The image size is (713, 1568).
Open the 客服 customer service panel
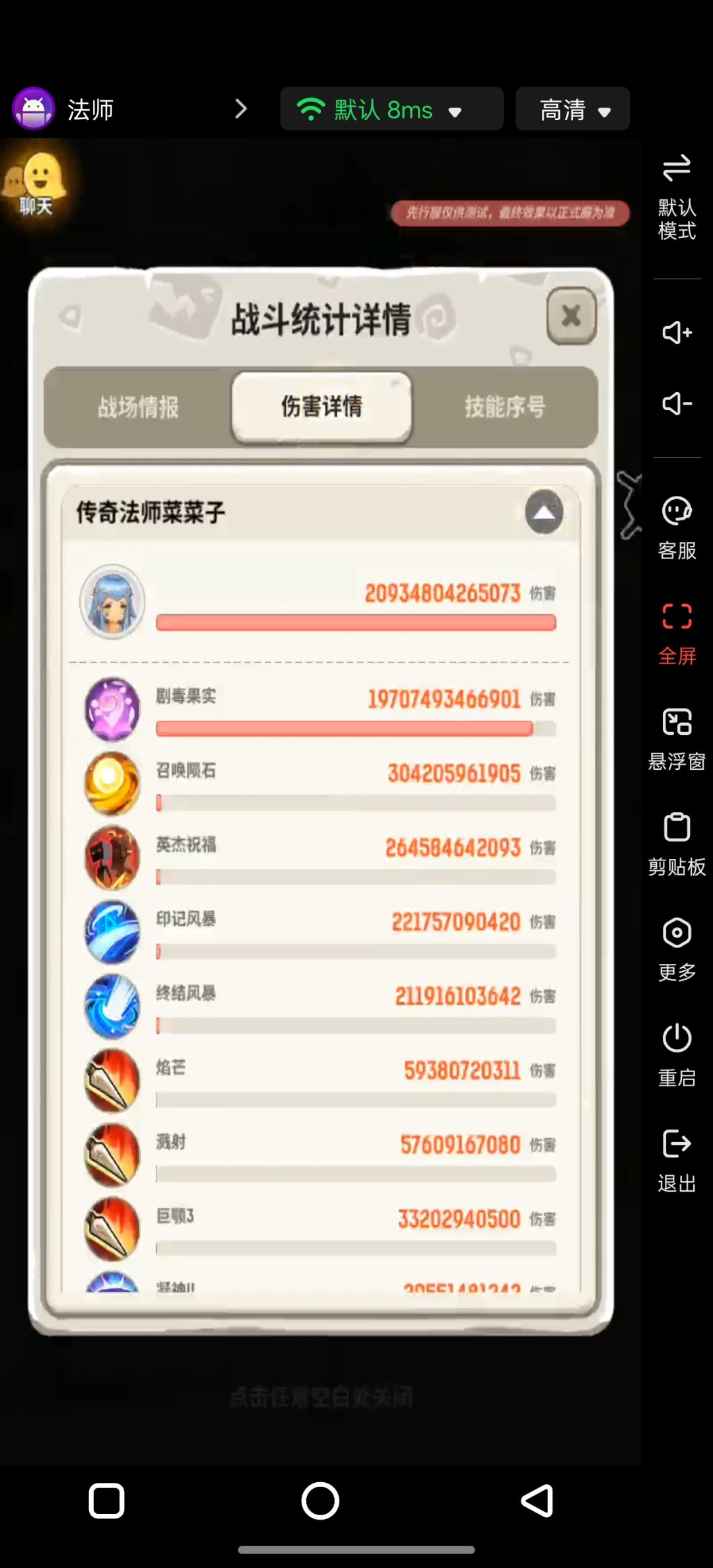coord(675,525)
